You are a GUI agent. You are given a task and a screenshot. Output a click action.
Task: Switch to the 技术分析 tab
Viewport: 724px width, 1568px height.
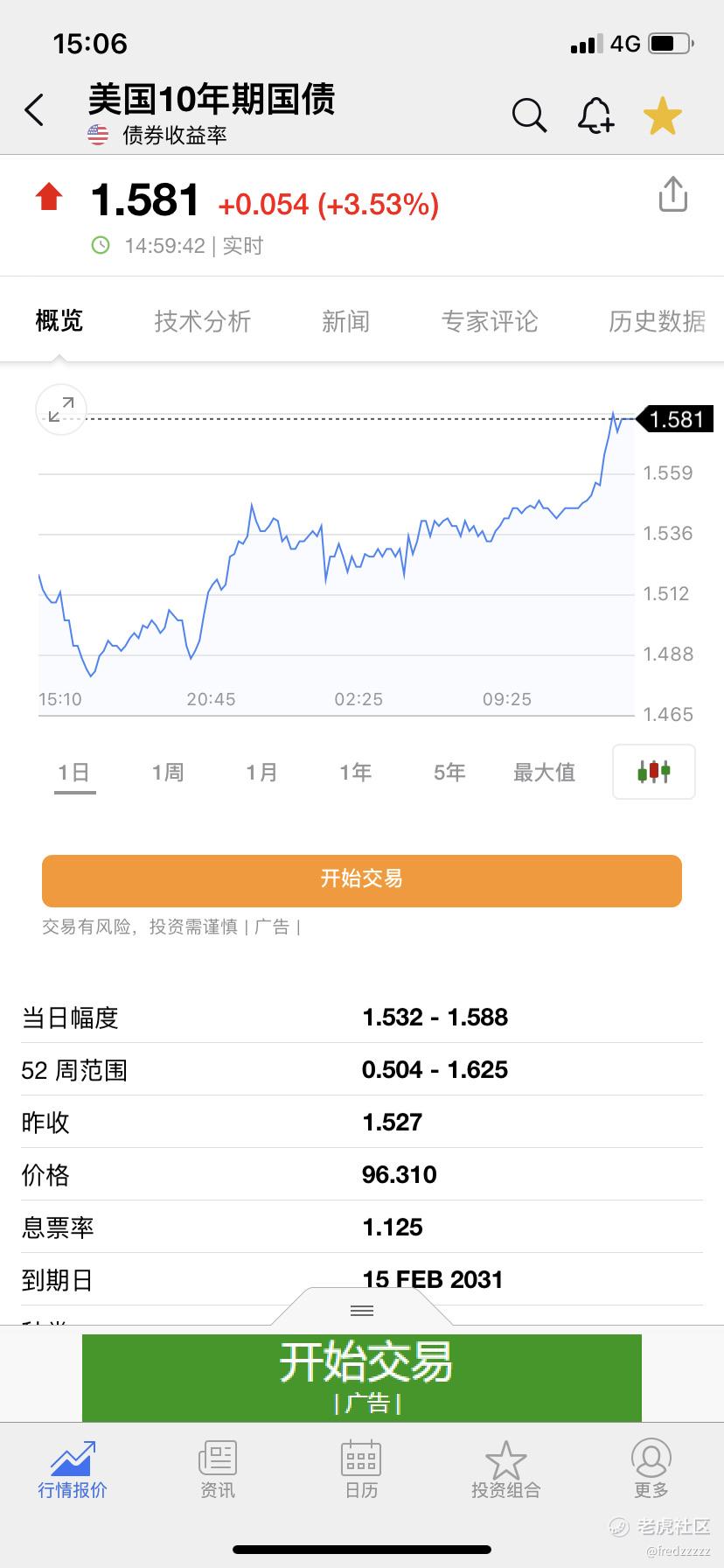tap(203, 321)
